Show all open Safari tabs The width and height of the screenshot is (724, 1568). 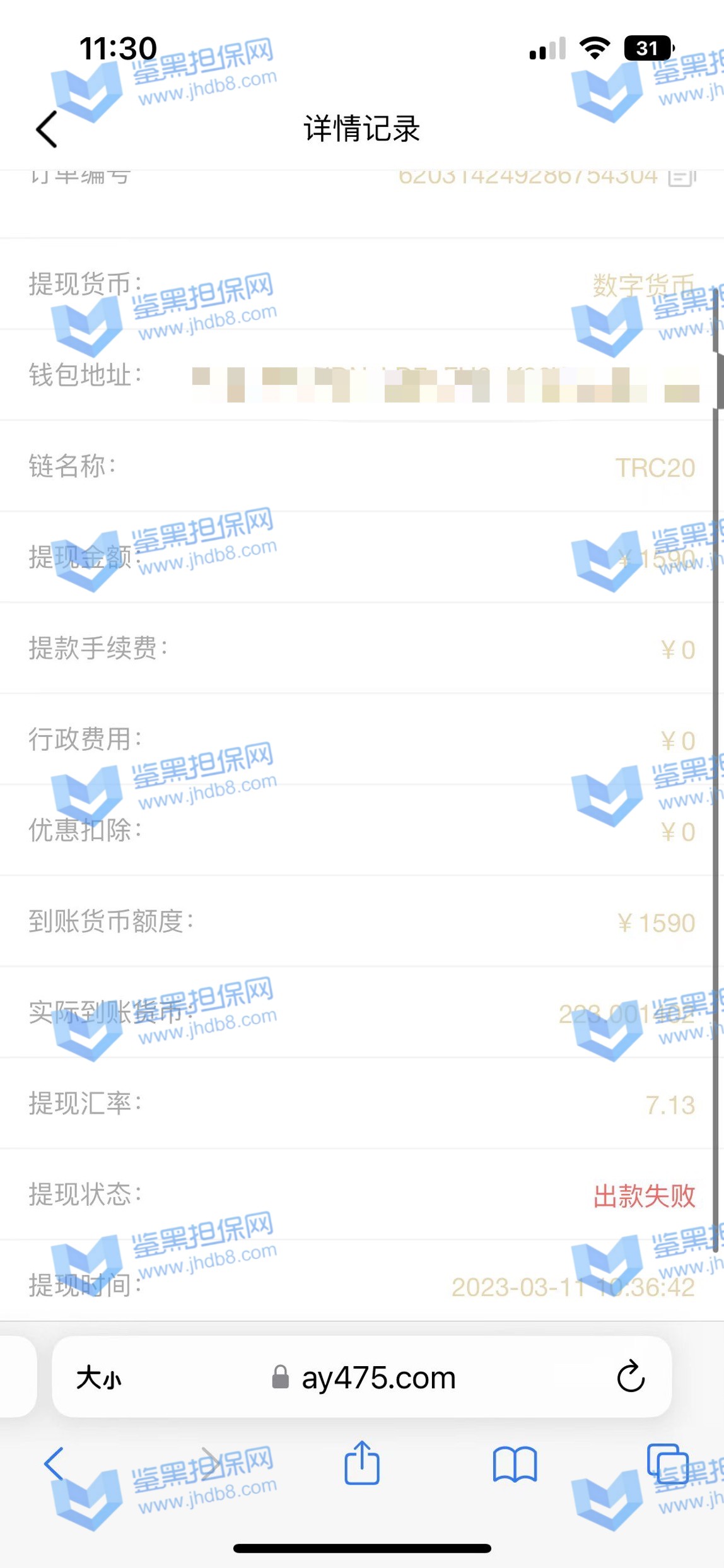tap(667, 1464)
